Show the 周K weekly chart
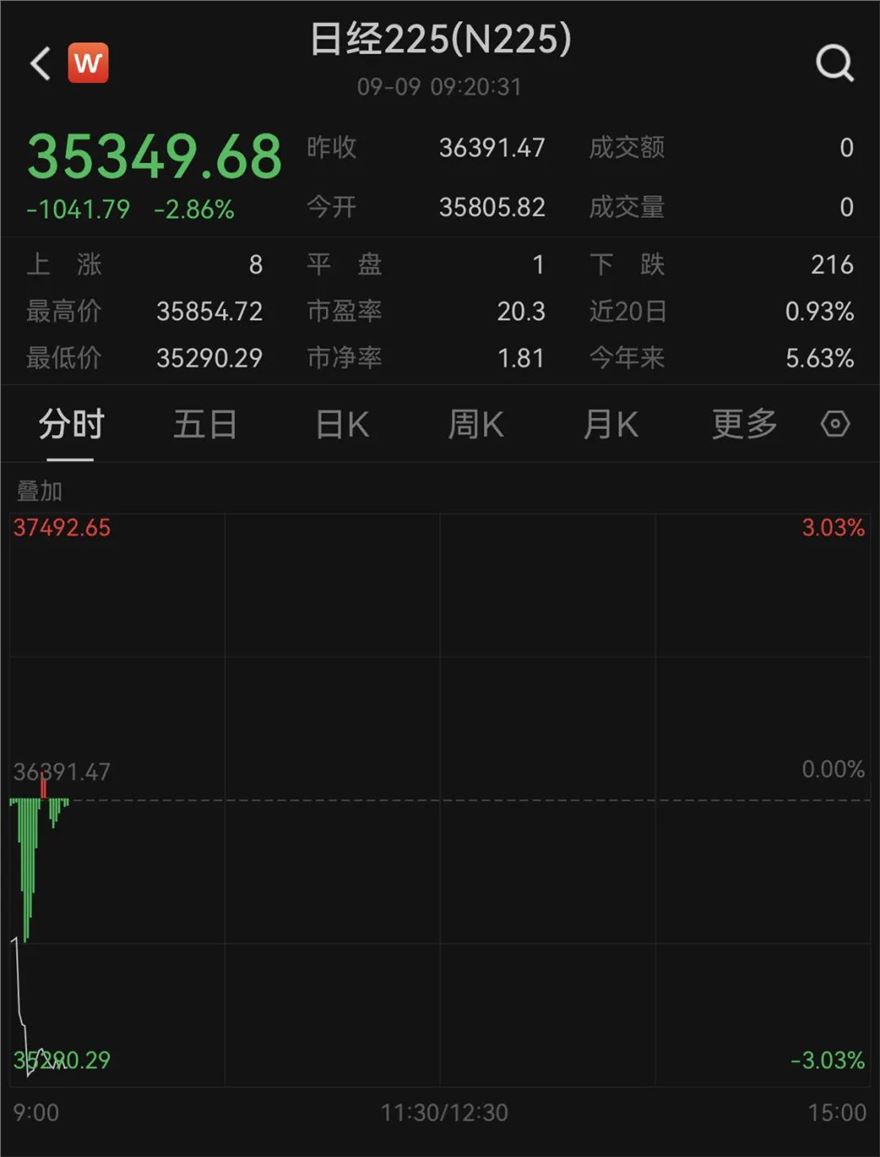The width and height of the screenshot is (880, 1157). pyautogui.click(x=475, y=425)
